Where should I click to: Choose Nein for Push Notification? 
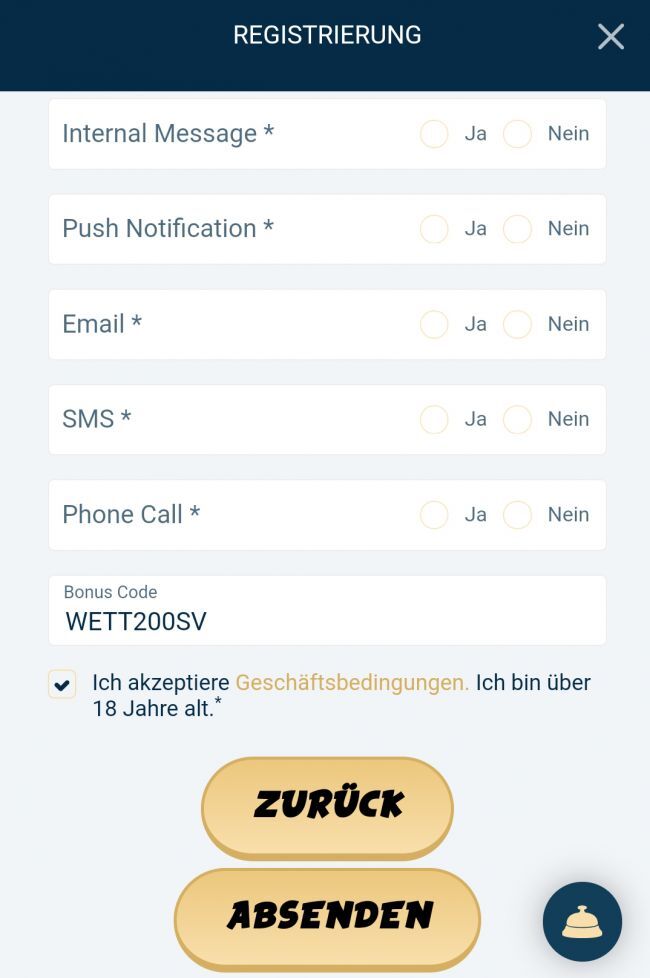tap(517, 229)
